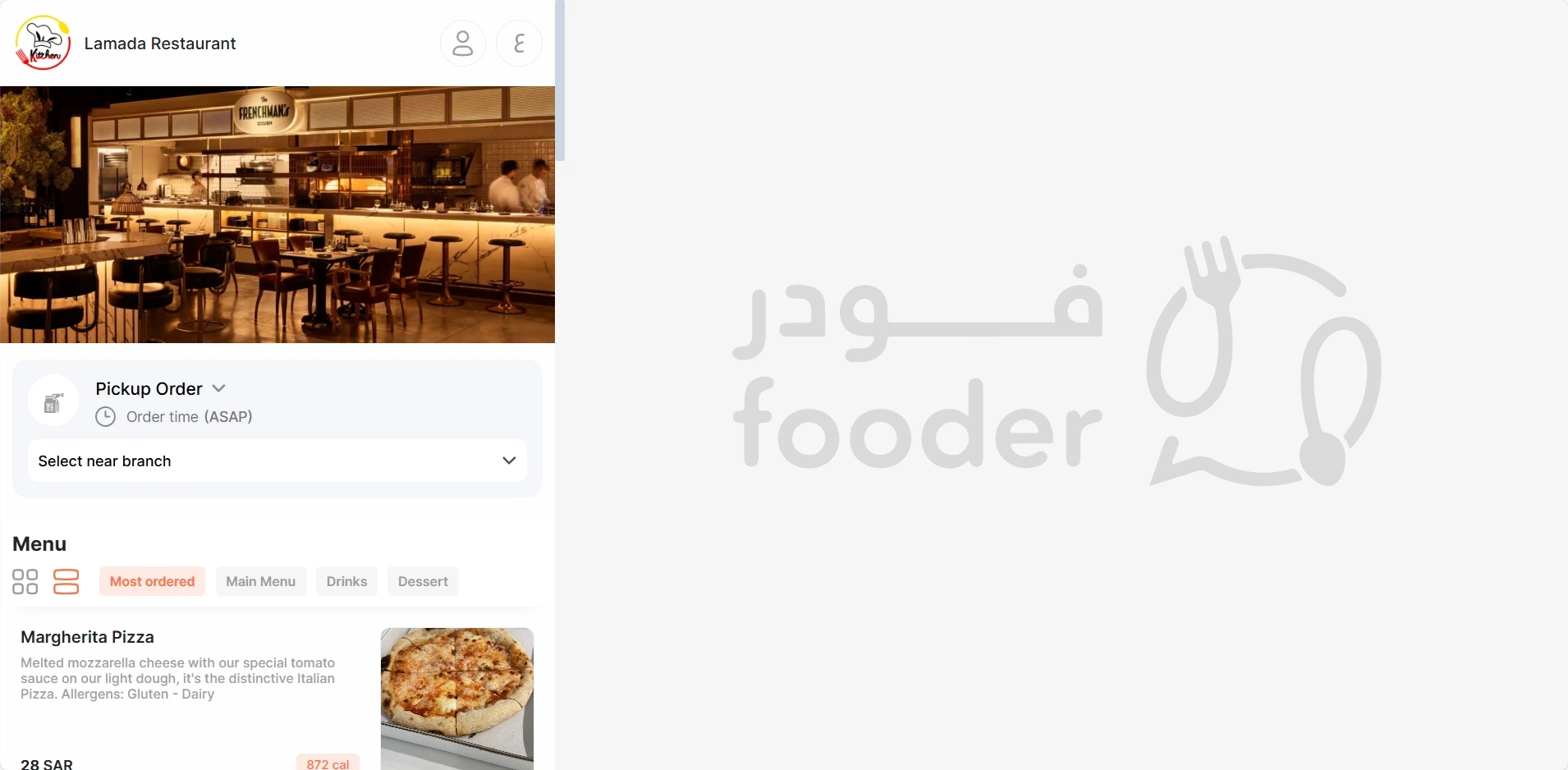Select the Most ordered category
Viewport: 1568px width, 770px height.
coord(152,581)
